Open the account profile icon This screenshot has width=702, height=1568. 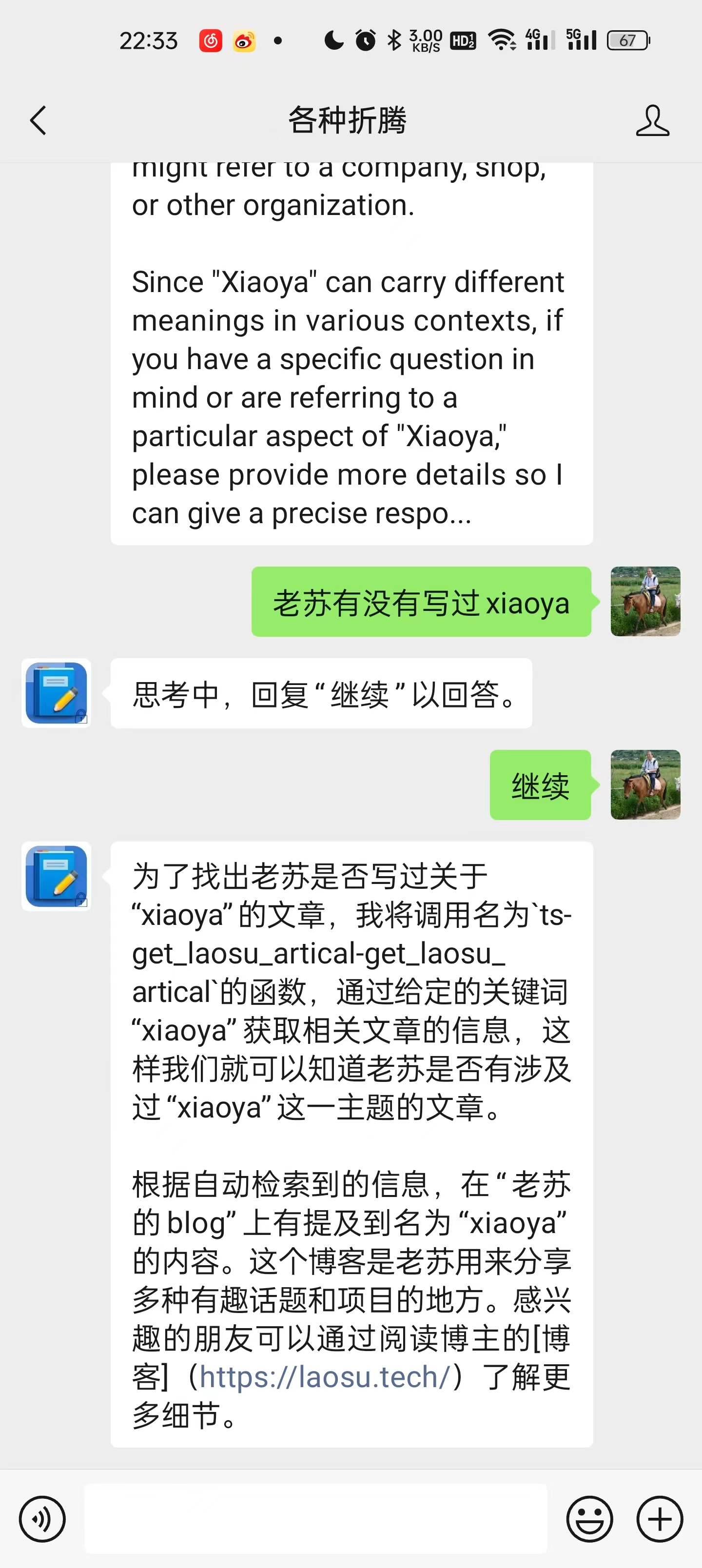pyautogui.click(x=652, y=120)
